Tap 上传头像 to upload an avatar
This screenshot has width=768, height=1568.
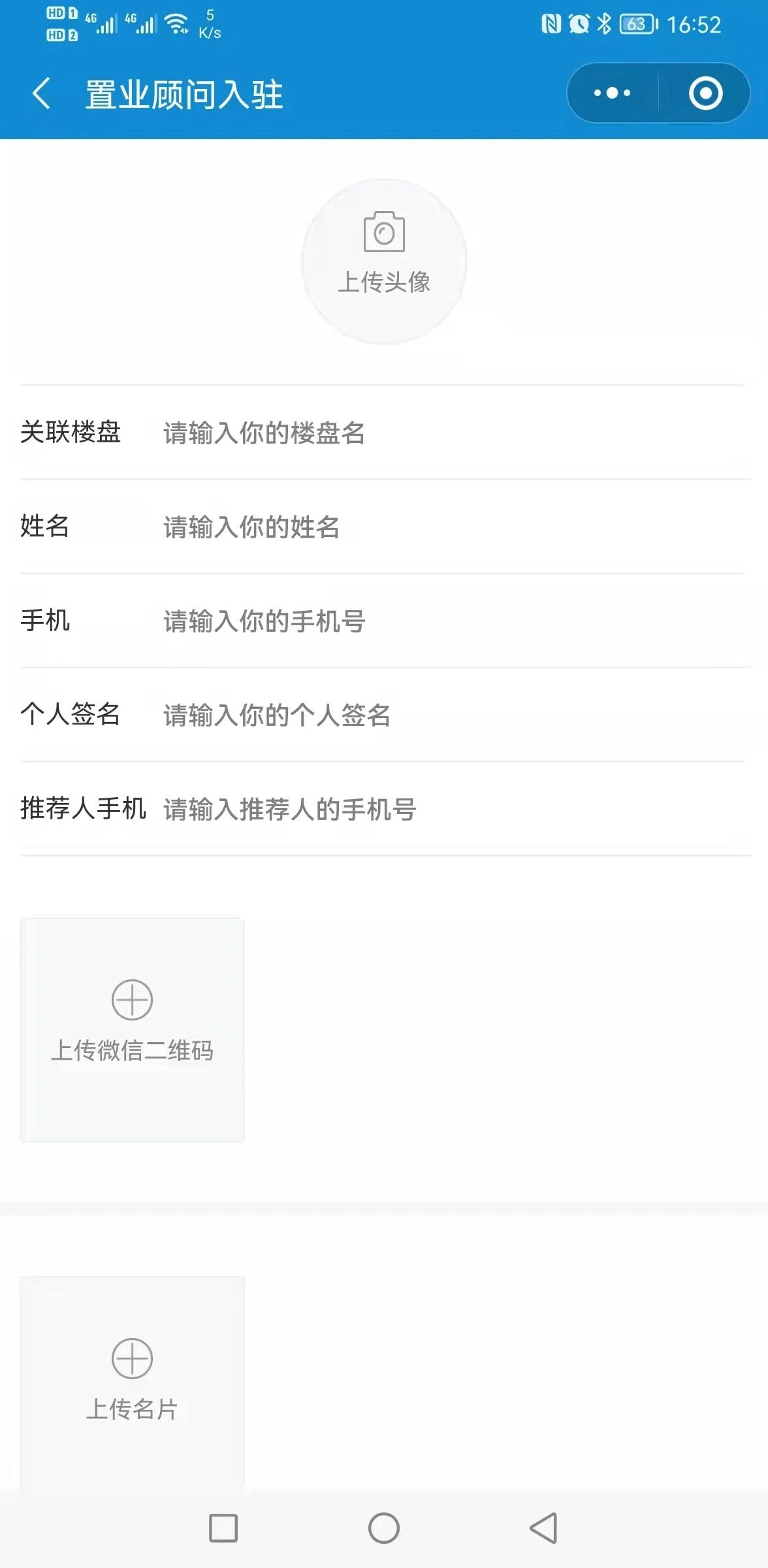coord(384,261)
